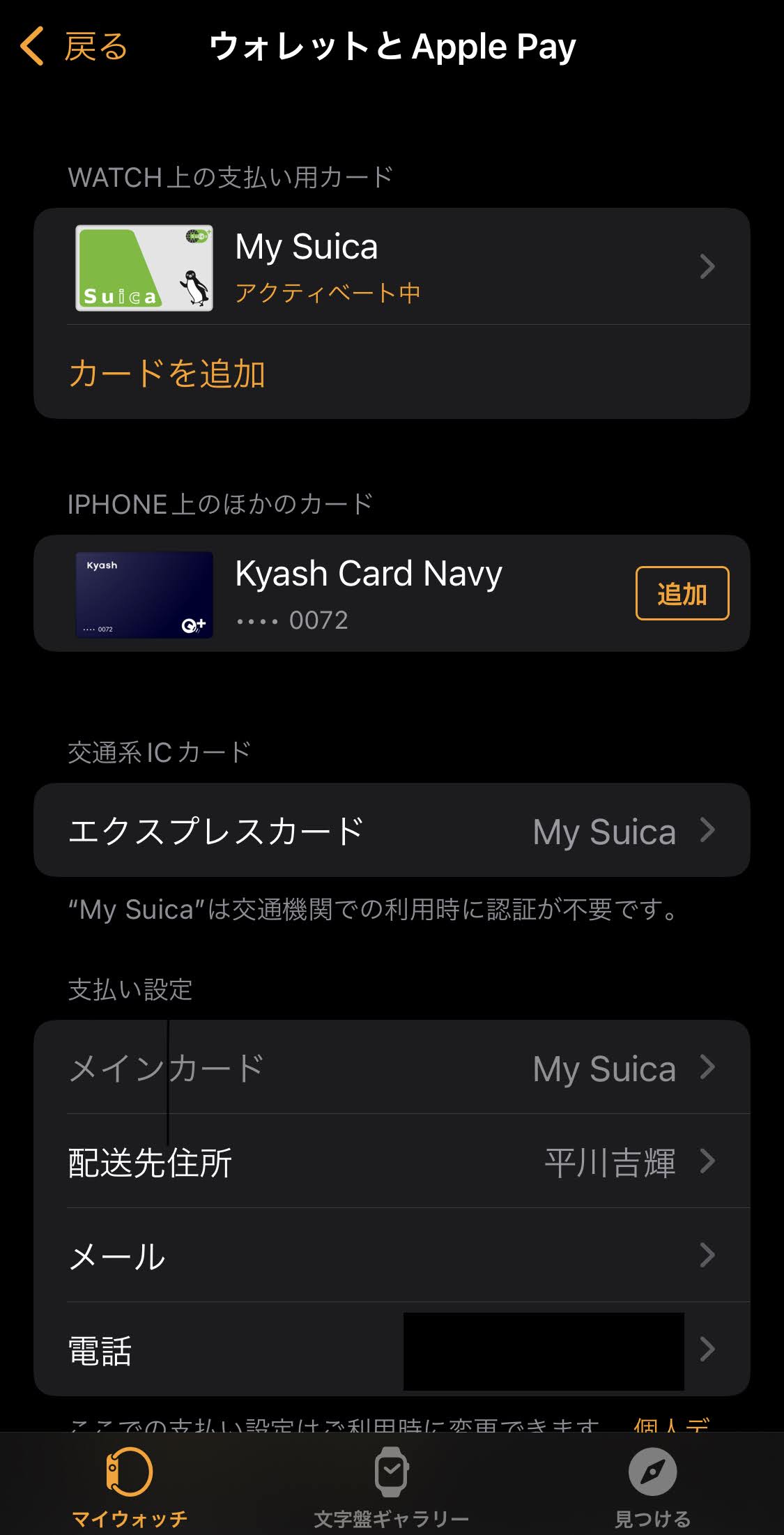Tap カードを追加 to add a card
784x1535 pixels.
point(167,374)
